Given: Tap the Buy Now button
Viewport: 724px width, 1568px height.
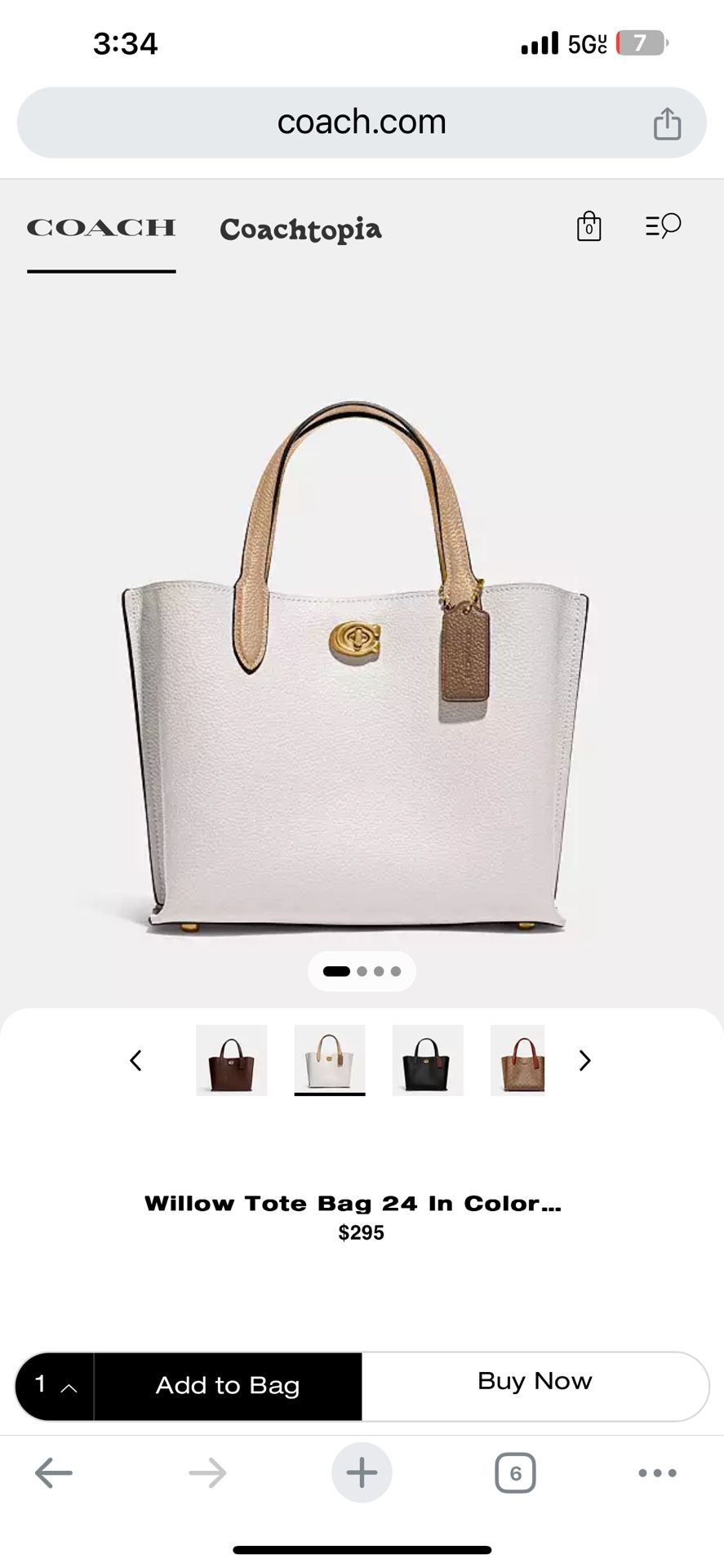Looking at the screenshot, I should [x=535, y=1381].
